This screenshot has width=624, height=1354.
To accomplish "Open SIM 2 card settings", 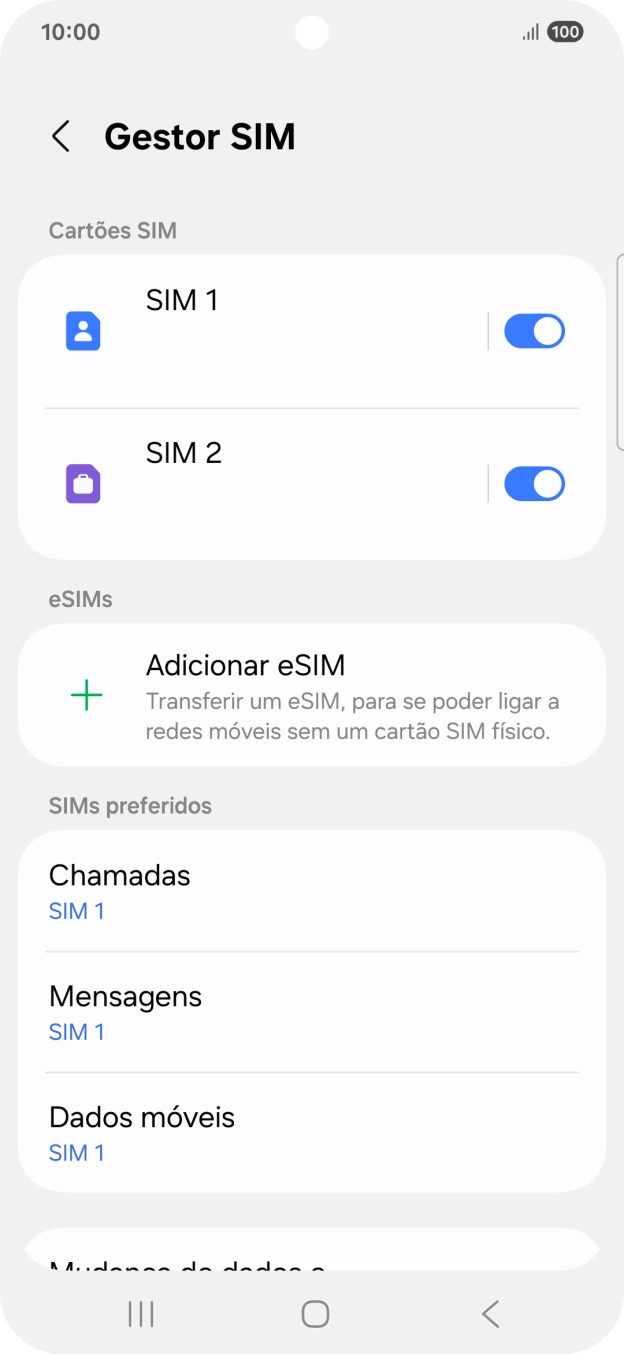I will click(260, 484).
